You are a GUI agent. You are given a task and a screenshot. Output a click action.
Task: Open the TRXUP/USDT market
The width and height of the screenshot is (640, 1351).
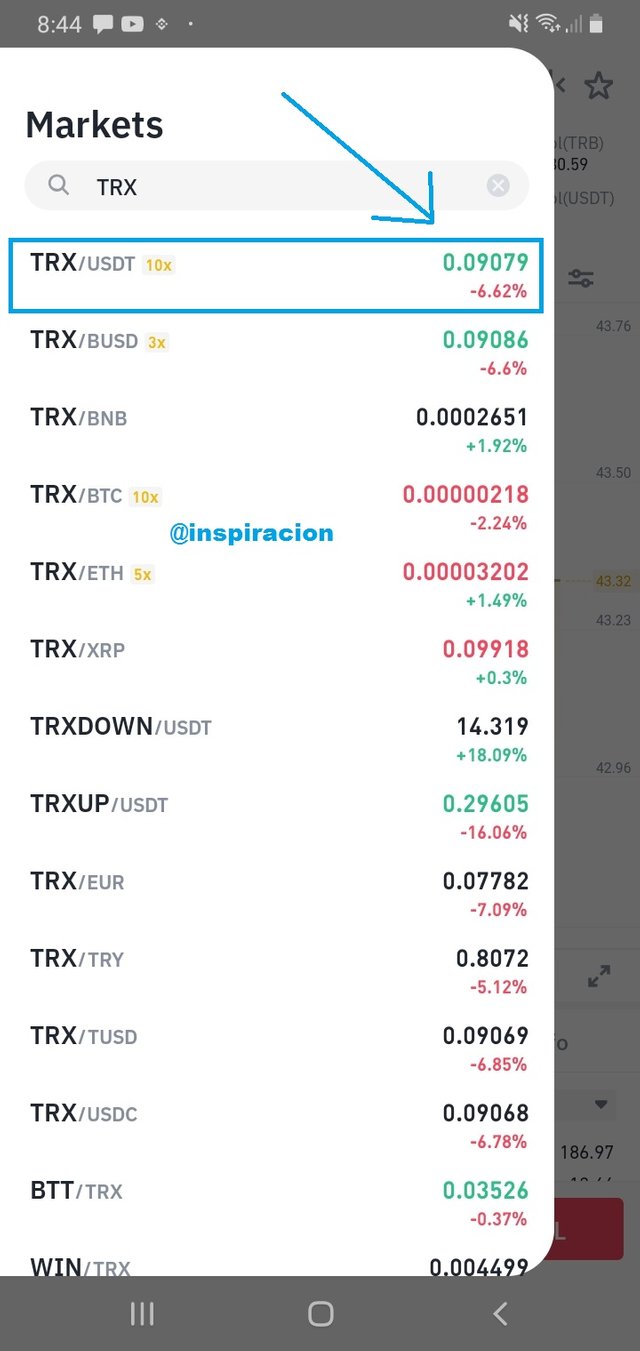tap(276, 817)
